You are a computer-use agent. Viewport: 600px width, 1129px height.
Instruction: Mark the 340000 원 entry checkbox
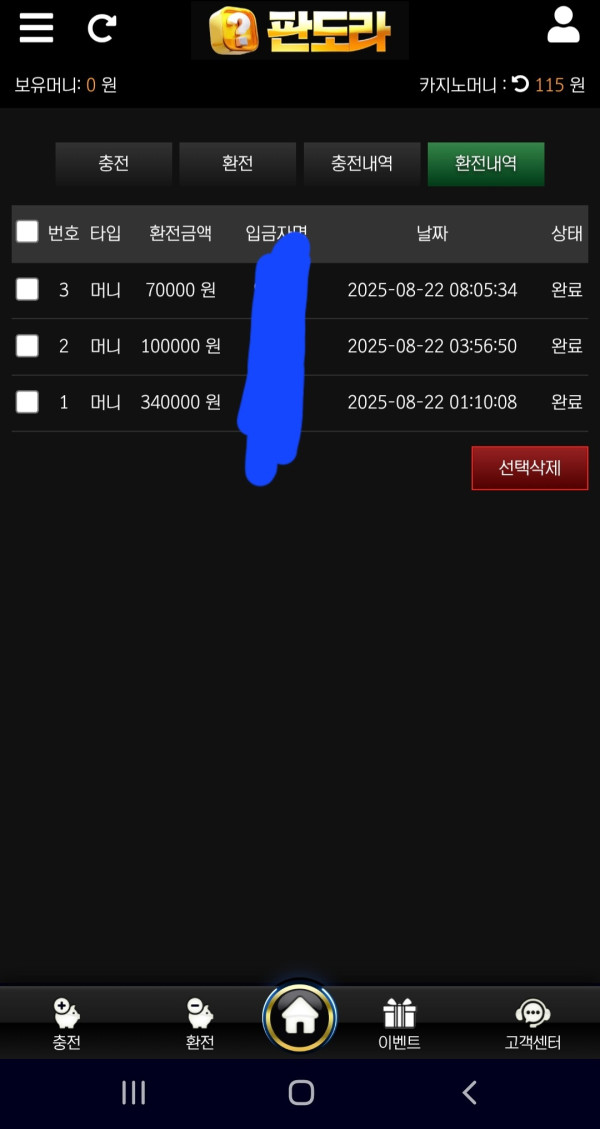point(27,402)
